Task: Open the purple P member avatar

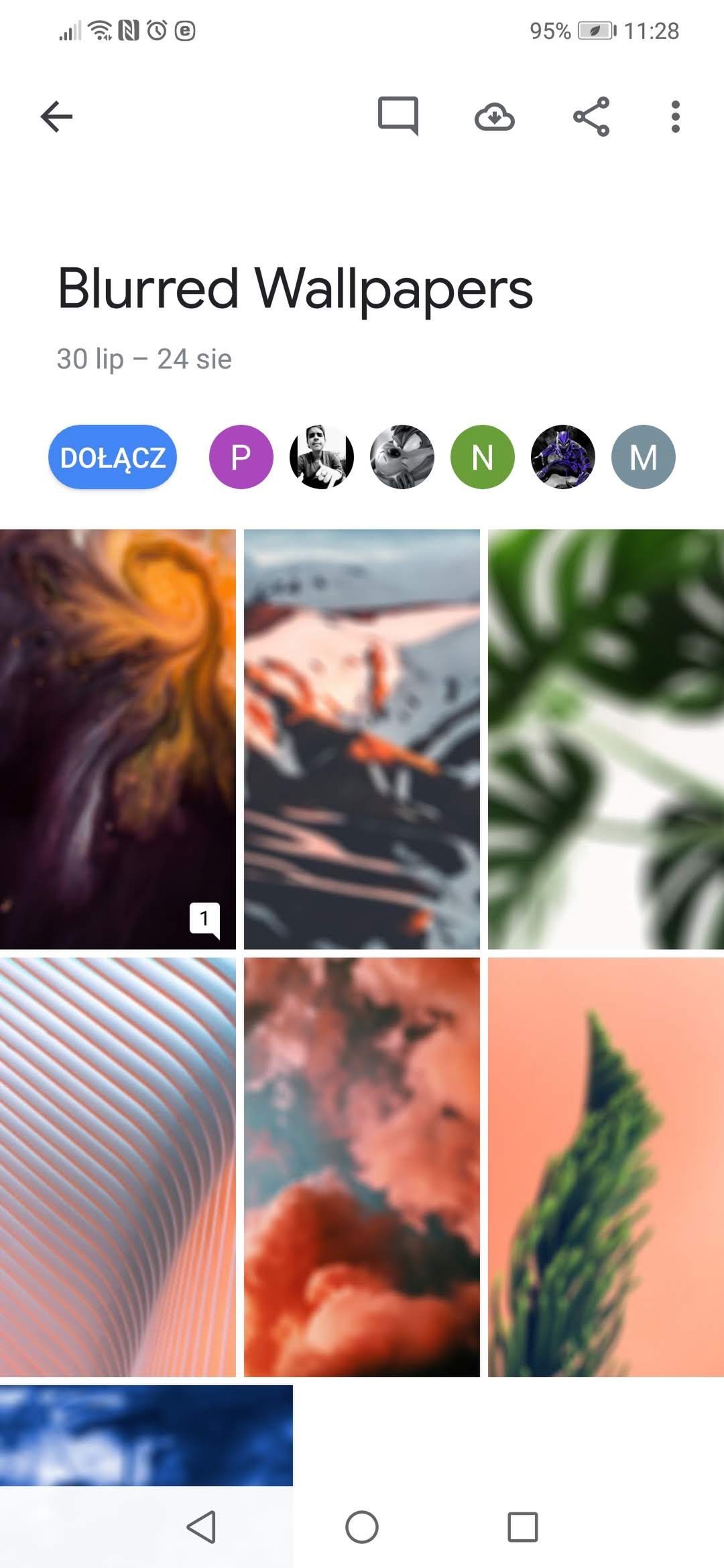Action: pos(241,457)
